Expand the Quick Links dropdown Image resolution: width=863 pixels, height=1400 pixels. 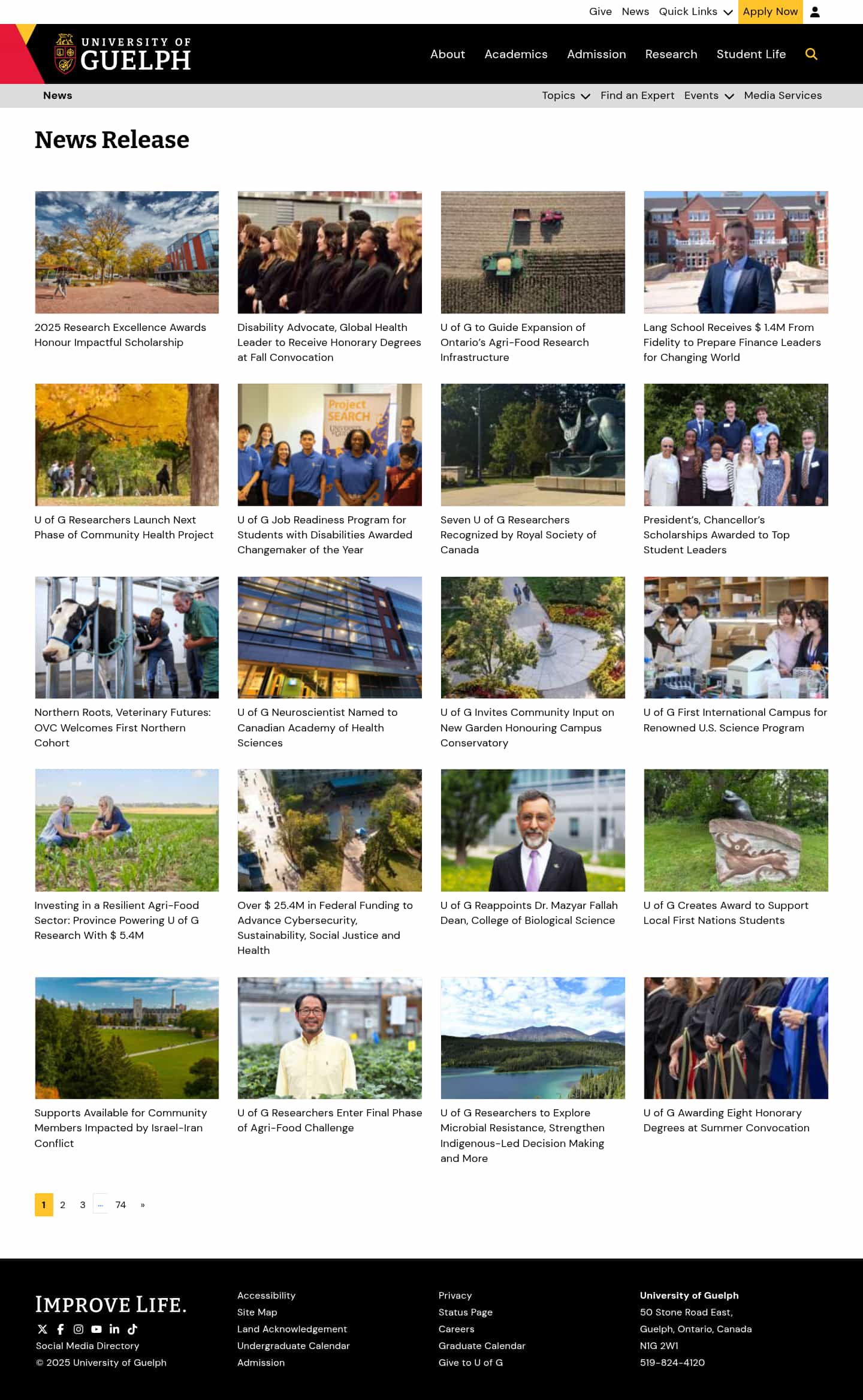(695, 11)
